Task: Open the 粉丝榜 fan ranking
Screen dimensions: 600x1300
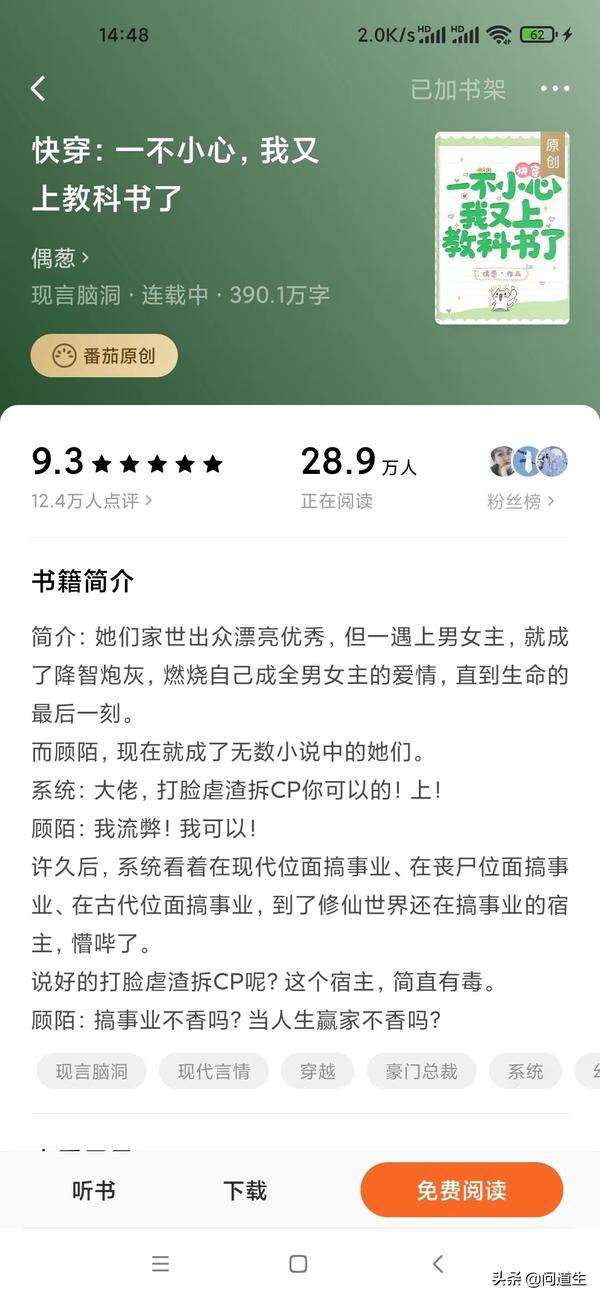Action: tap(520, 501)
